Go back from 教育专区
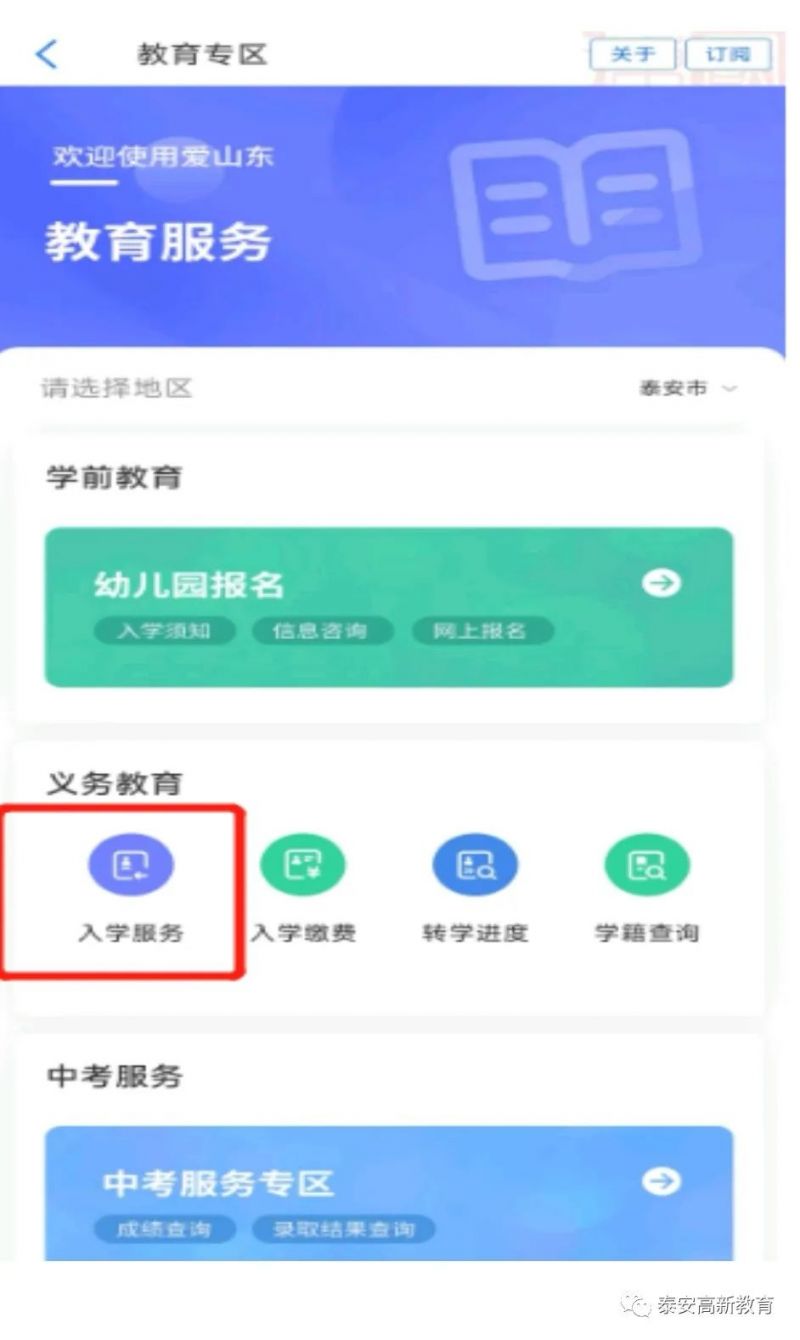This screenshot has width=800, height=1340. click(x=47, y=54)
